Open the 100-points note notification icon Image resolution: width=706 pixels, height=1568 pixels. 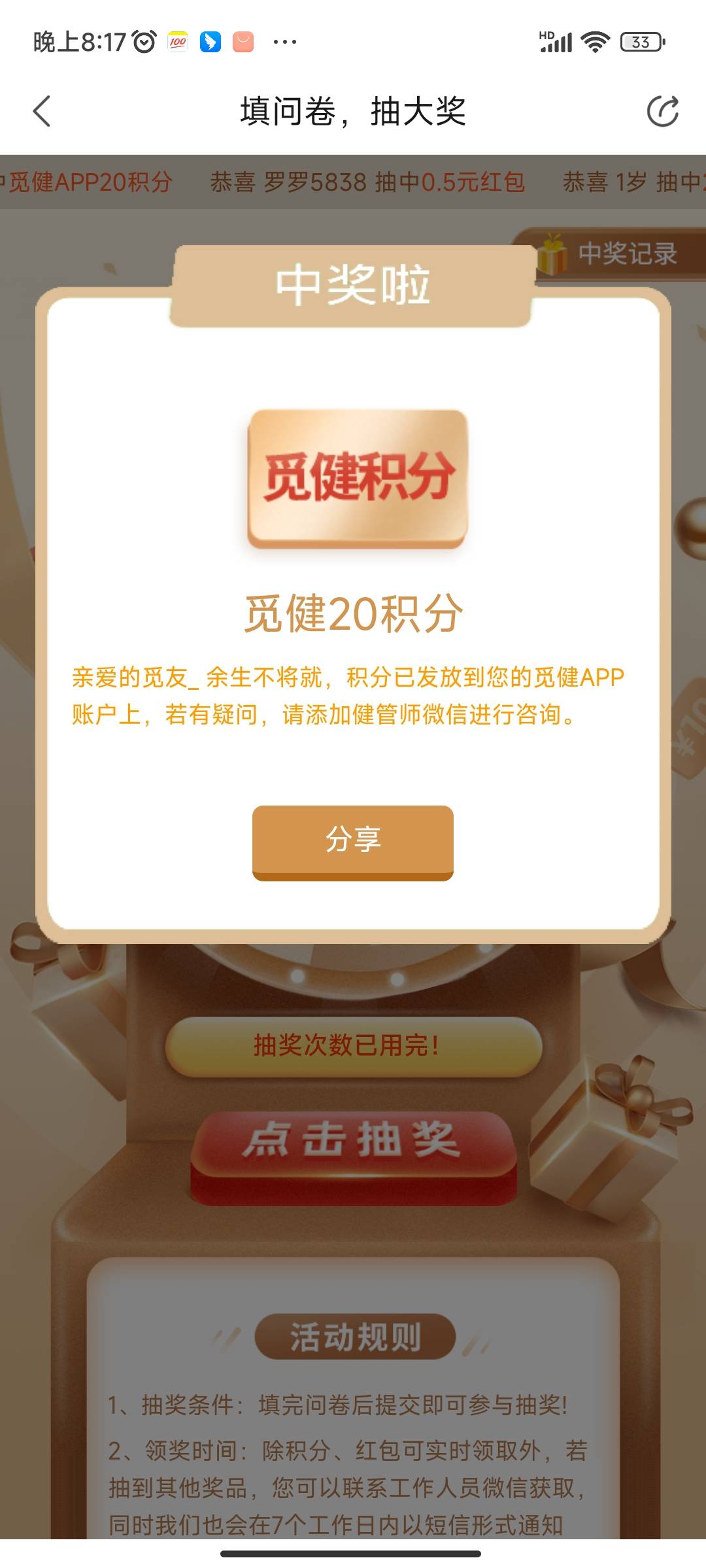tap(177, 41)
